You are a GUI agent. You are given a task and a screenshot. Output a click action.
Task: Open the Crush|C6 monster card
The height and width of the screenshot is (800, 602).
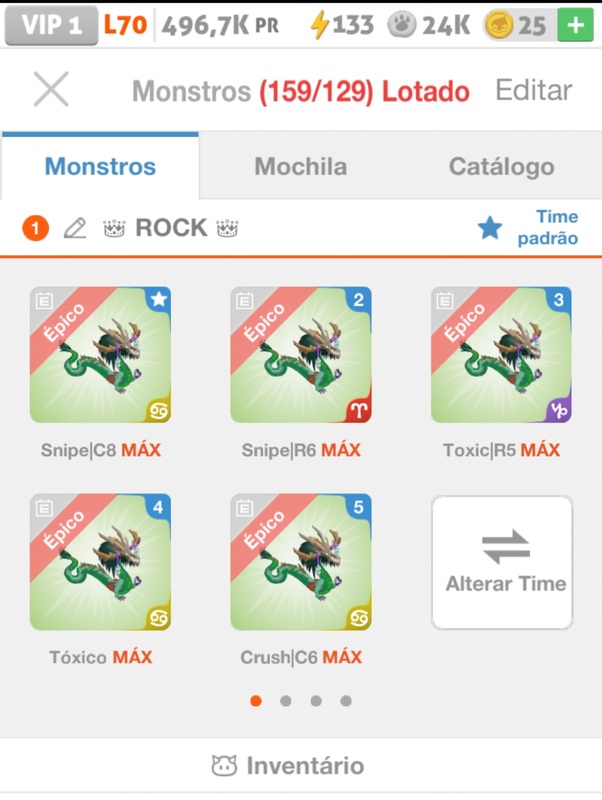tap(301, 562)
